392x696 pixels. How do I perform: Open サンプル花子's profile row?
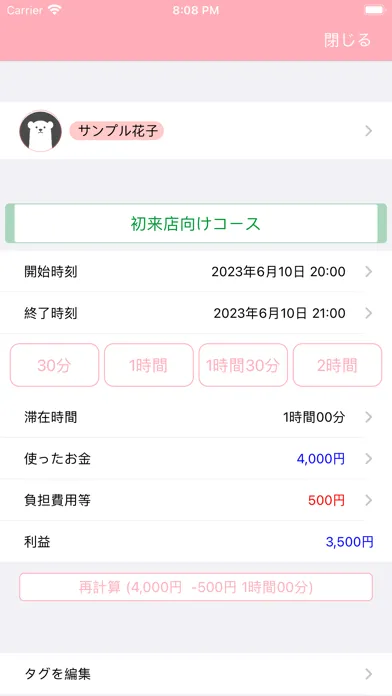[x=196, y=131]
